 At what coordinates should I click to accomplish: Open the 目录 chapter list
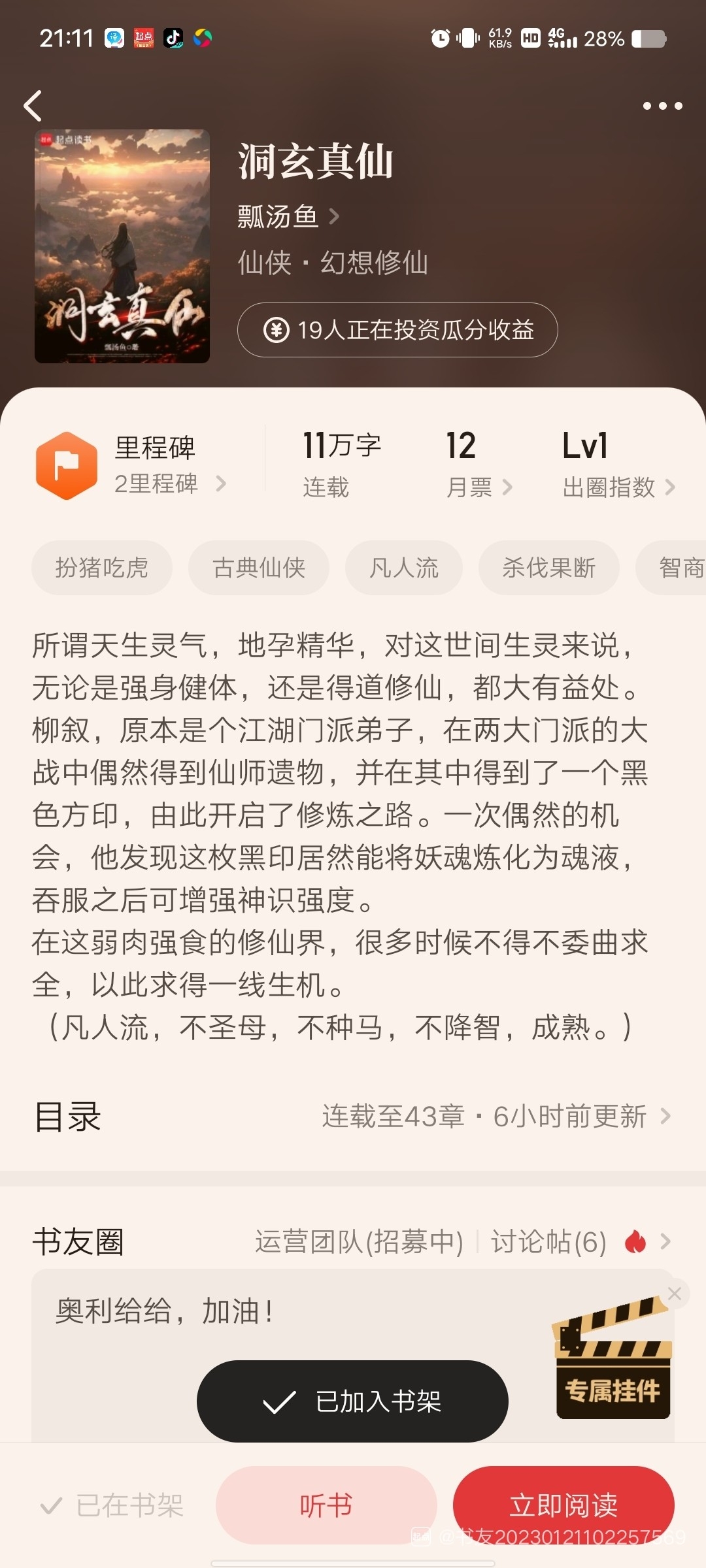[353, 1117]
